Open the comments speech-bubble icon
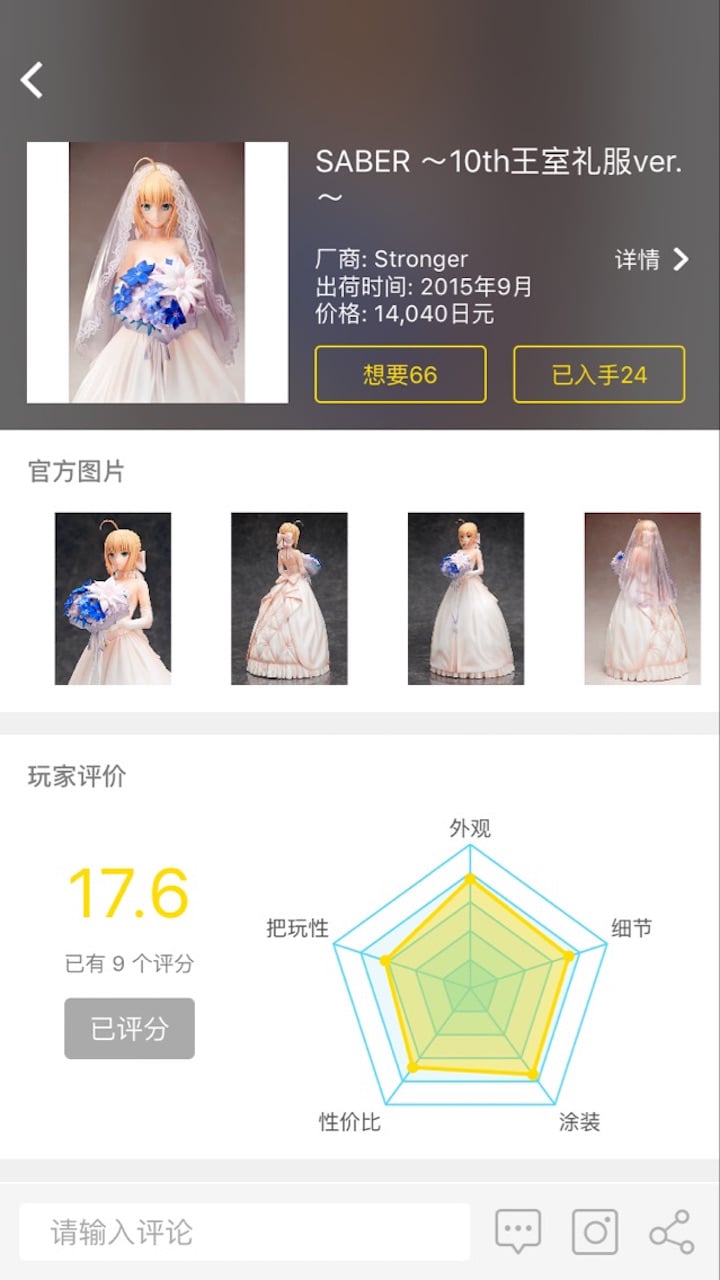The image size is (720, 1280). pyautogui.click(x=518, y=1232)
